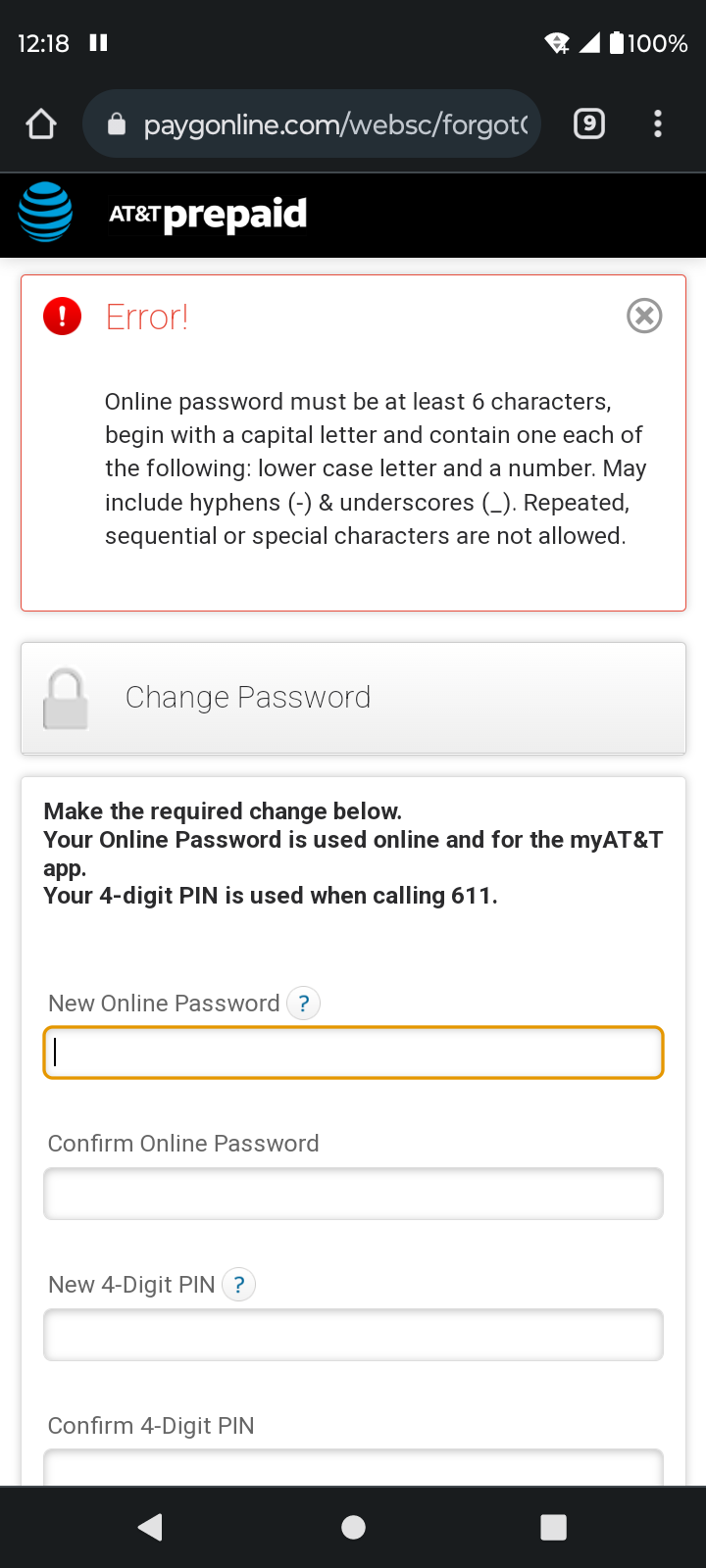Select the New 4-Digit PIN field
This screenshot has height=1568, width=706.
coord(353,1335)
